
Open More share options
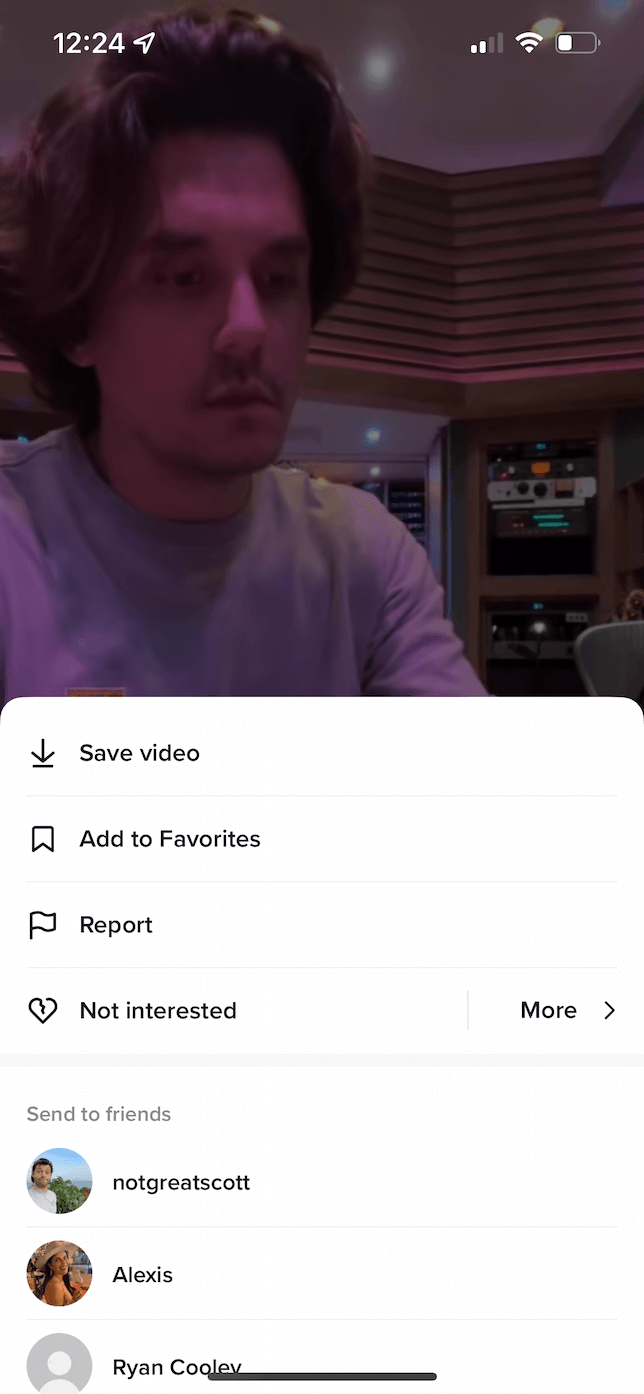[566, 1011]
